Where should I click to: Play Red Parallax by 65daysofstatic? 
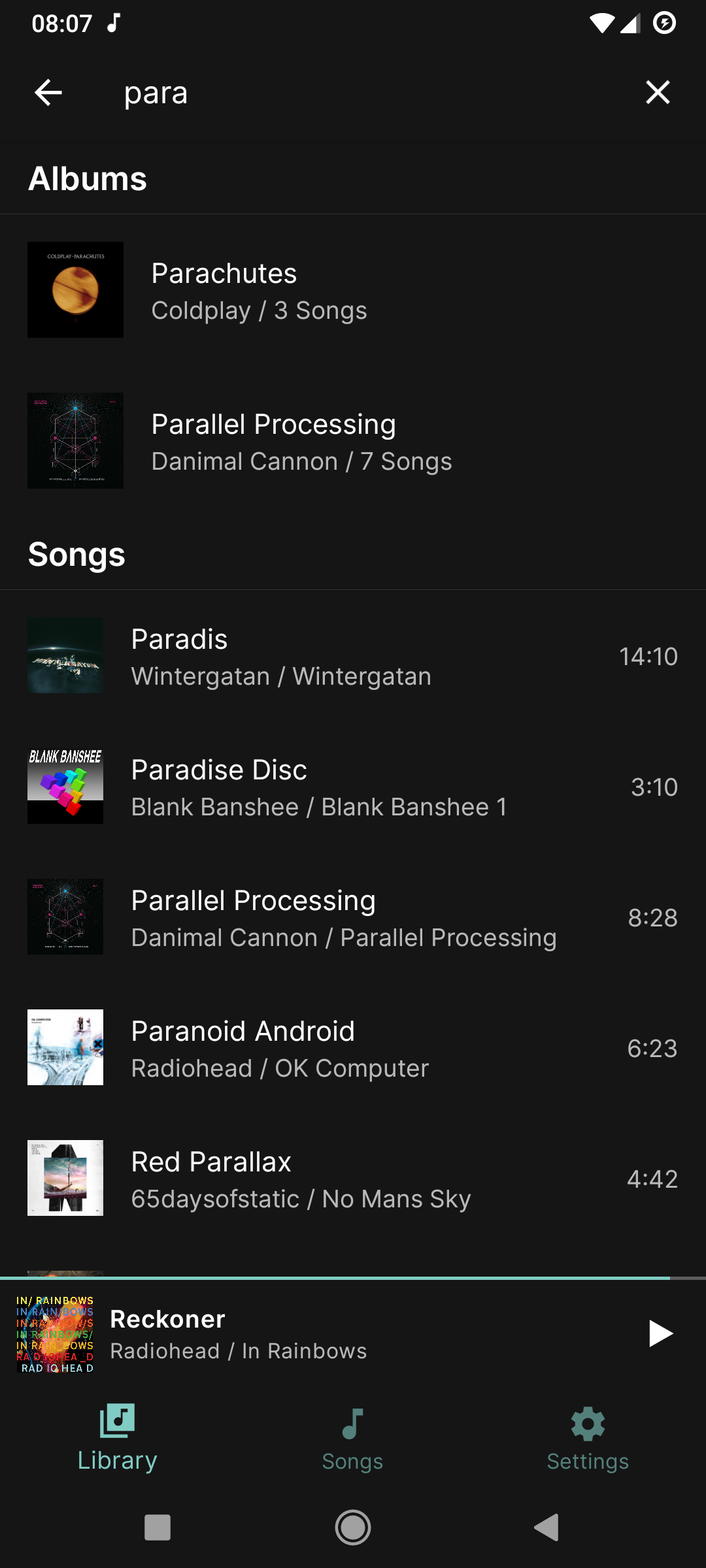point(353,1179)
